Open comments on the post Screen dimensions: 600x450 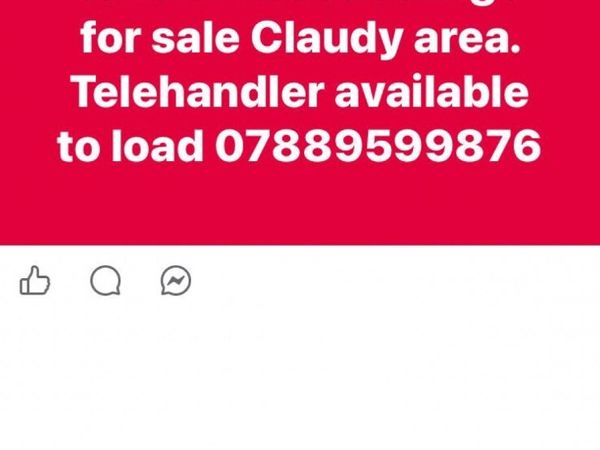(x=105, y=282)
